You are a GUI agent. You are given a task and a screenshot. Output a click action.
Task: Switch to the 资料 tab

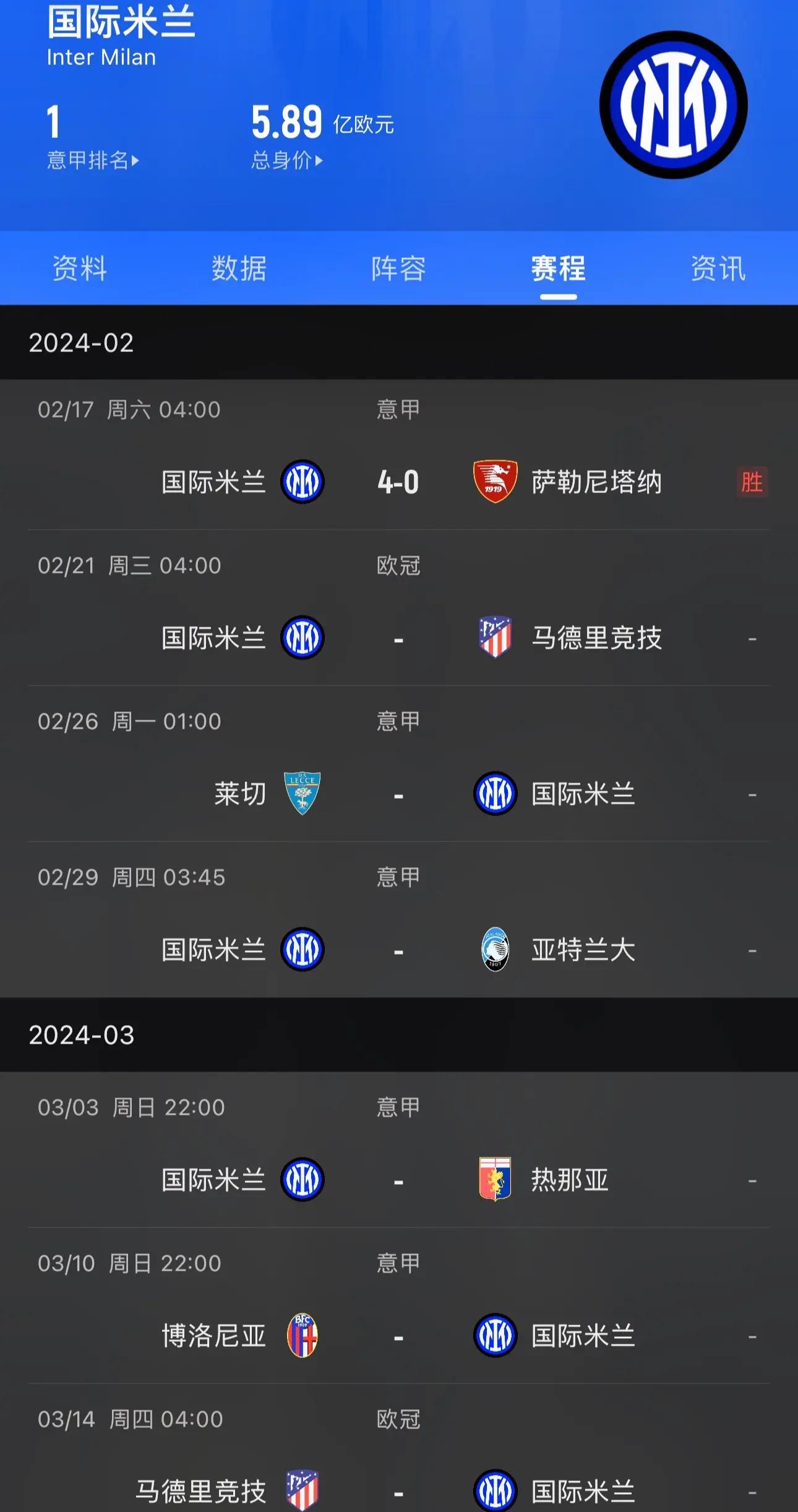click(x=80, y=268)
